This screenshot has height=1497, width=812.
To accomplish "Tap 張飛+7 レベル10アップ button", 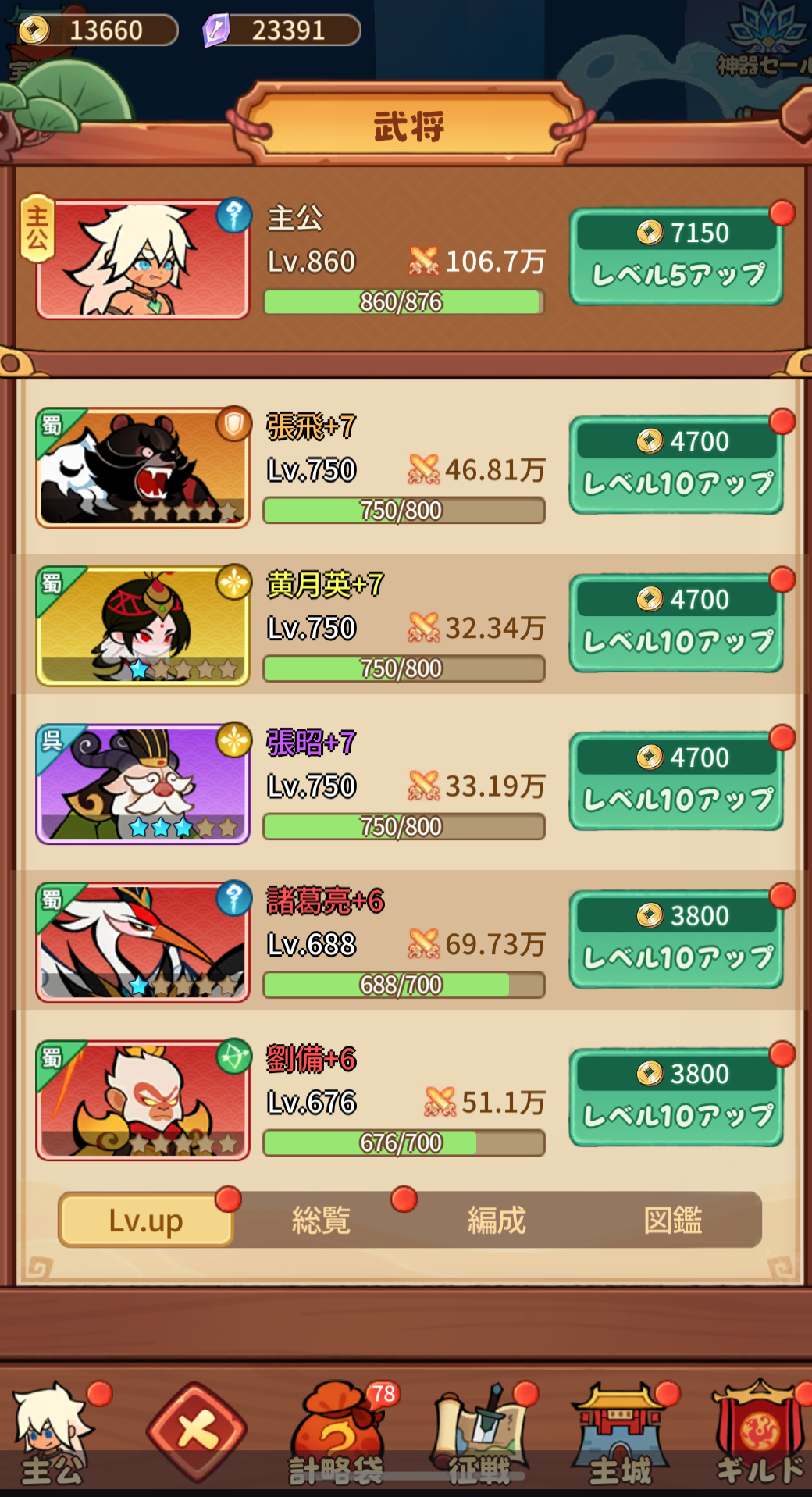I will point(677,465).
